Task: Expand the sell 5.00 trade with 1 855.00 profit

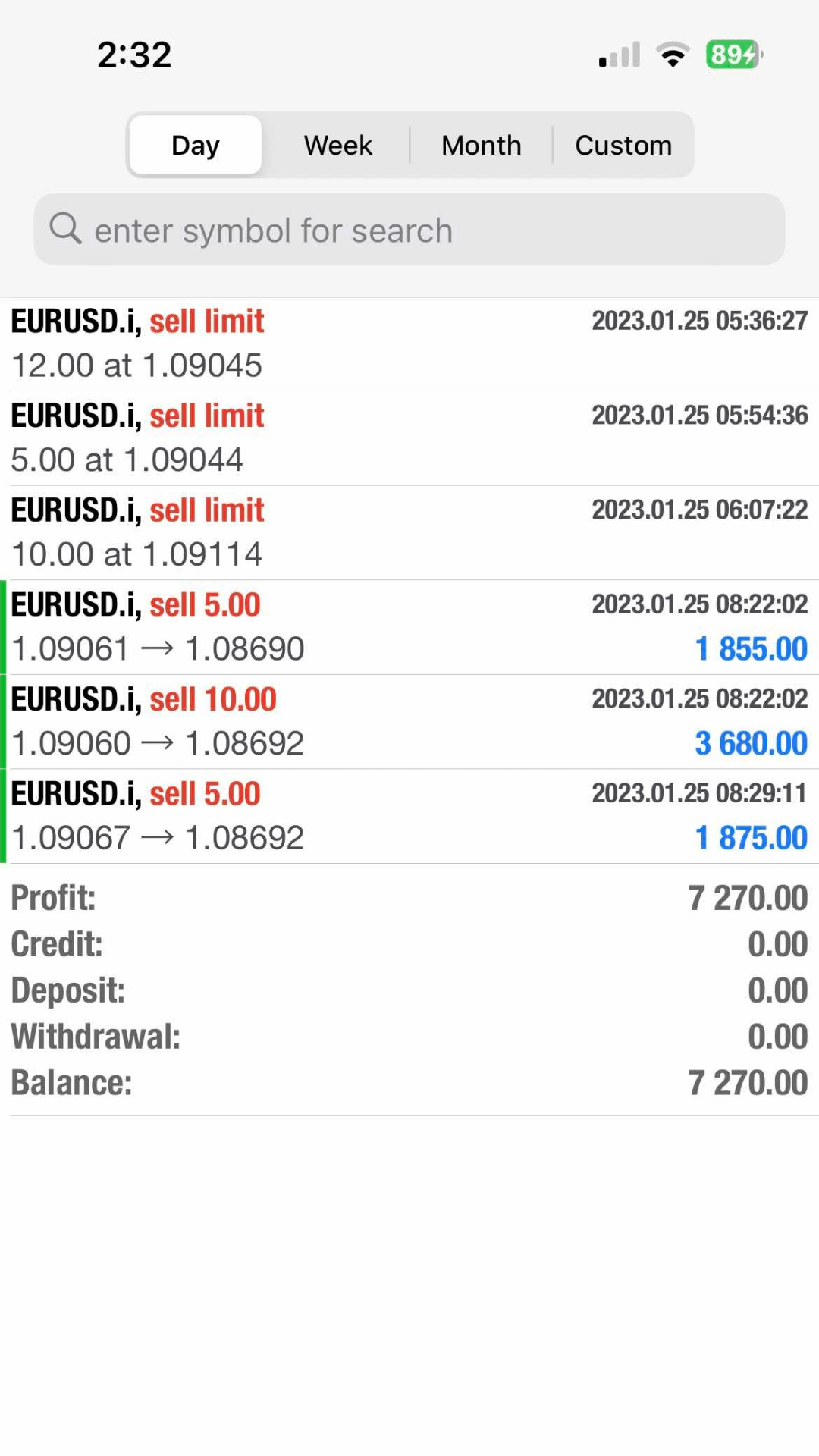Action: click(409, 627)
